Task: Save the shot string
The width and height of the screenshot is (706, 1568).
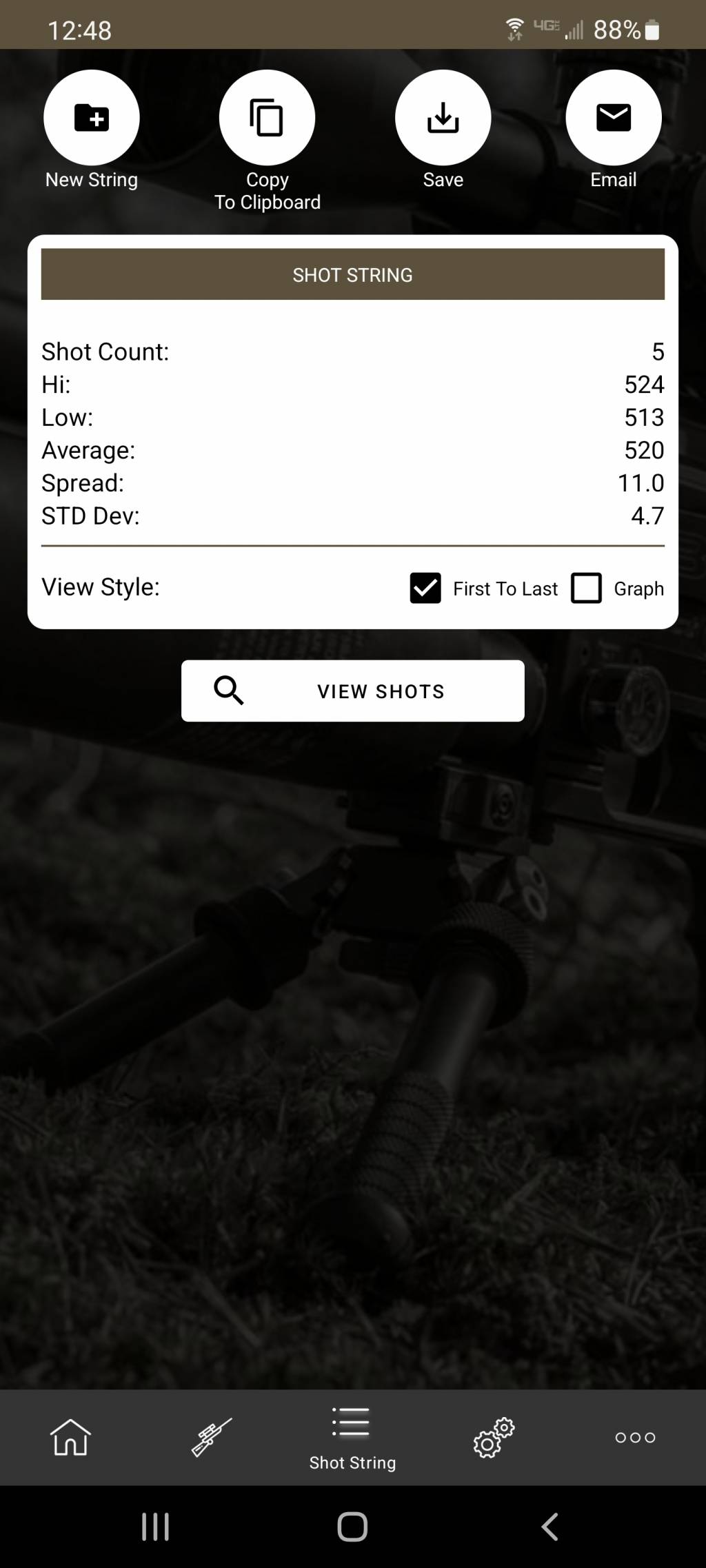Action: [443, 118]
